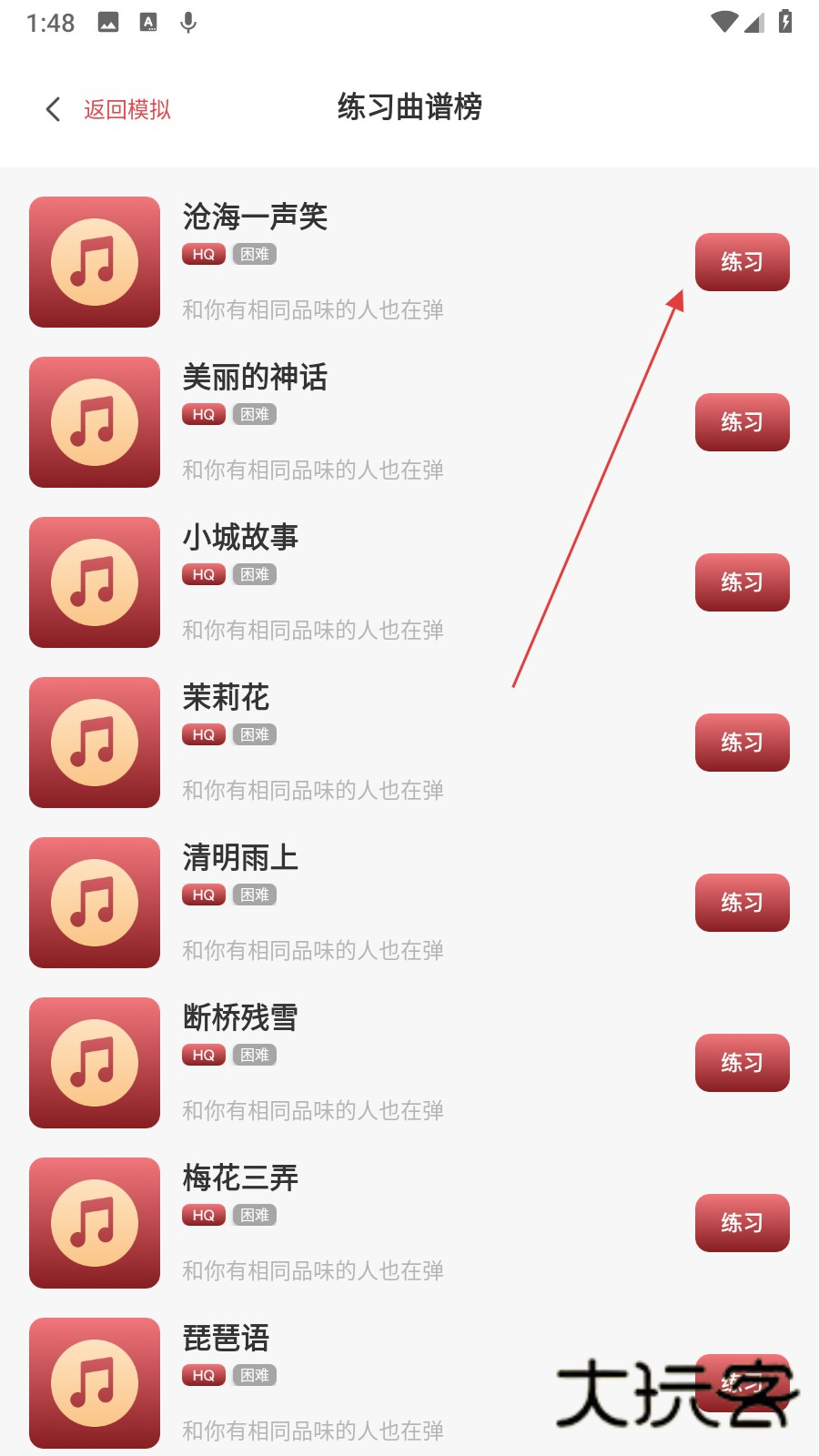819x1456 pixels.
Task: Tap the cover icon of 清明雨上
Action: pyautogui.click(x=94, y=902)
